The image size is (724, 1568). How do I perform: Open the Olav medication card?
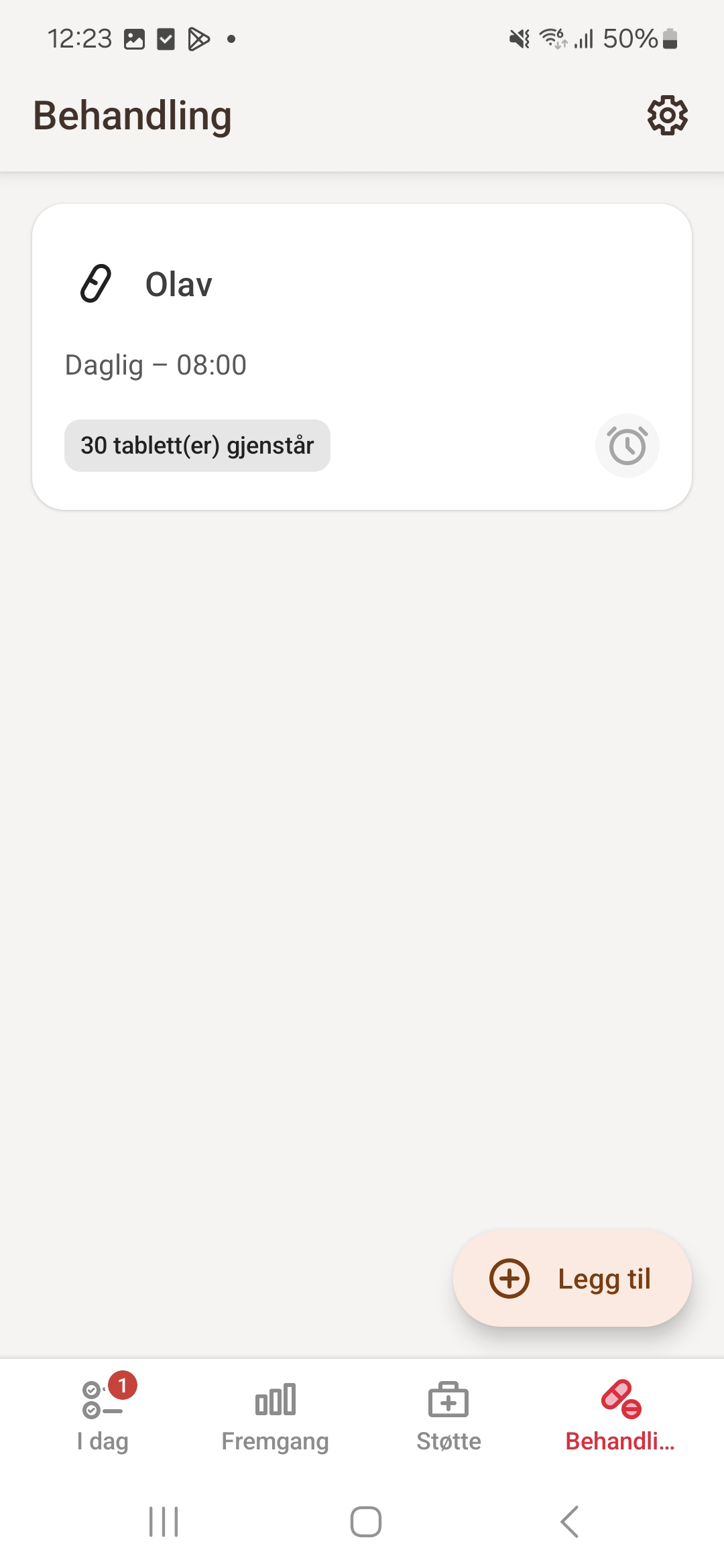pyautogui.click(x=362, y=322)
